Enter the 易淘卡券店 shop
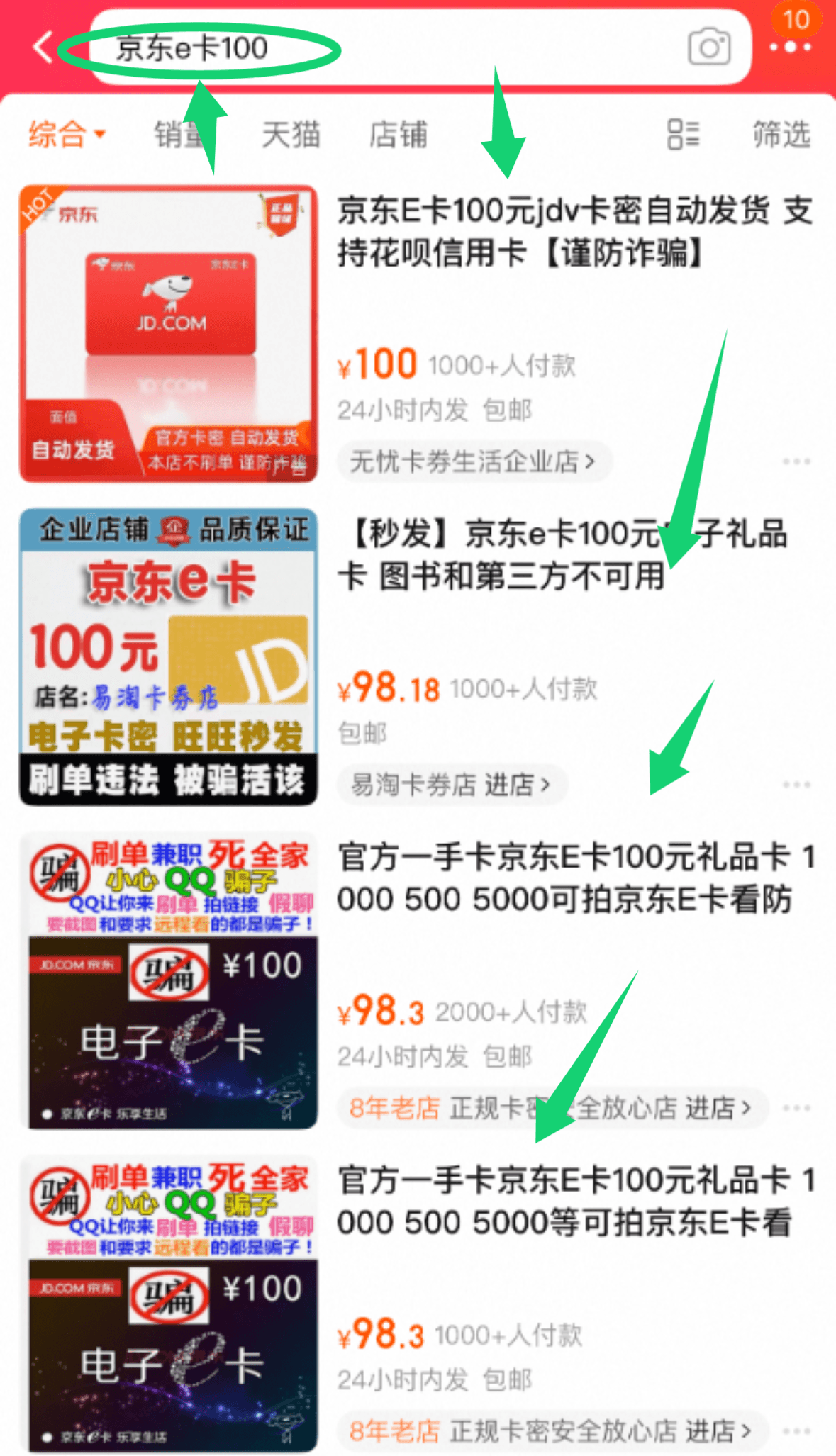The image size is (836, 1456). (x=451, y=785)
